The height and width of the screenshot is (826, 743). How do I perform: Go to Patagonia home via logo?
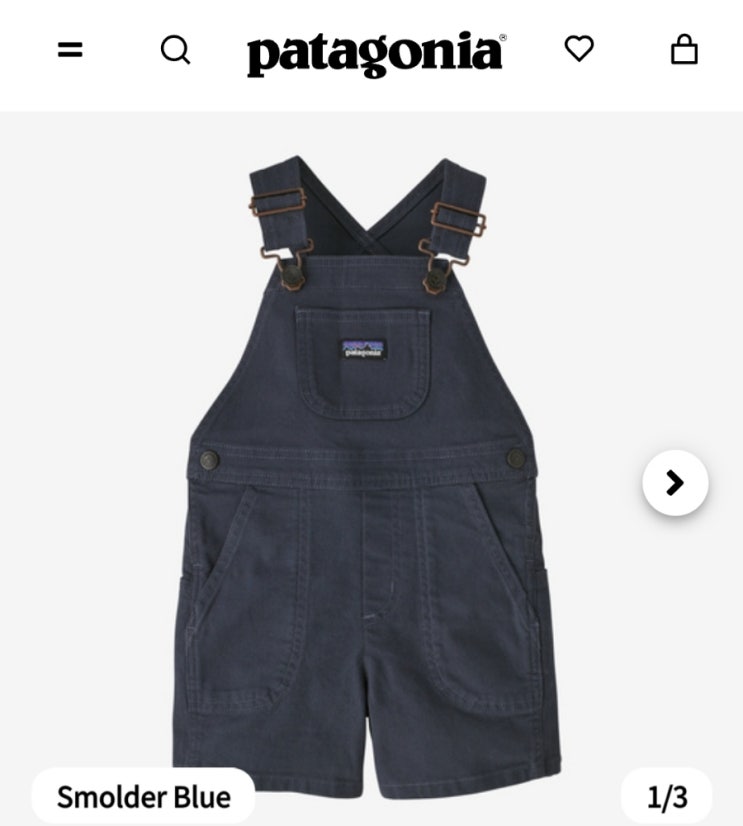376,54
